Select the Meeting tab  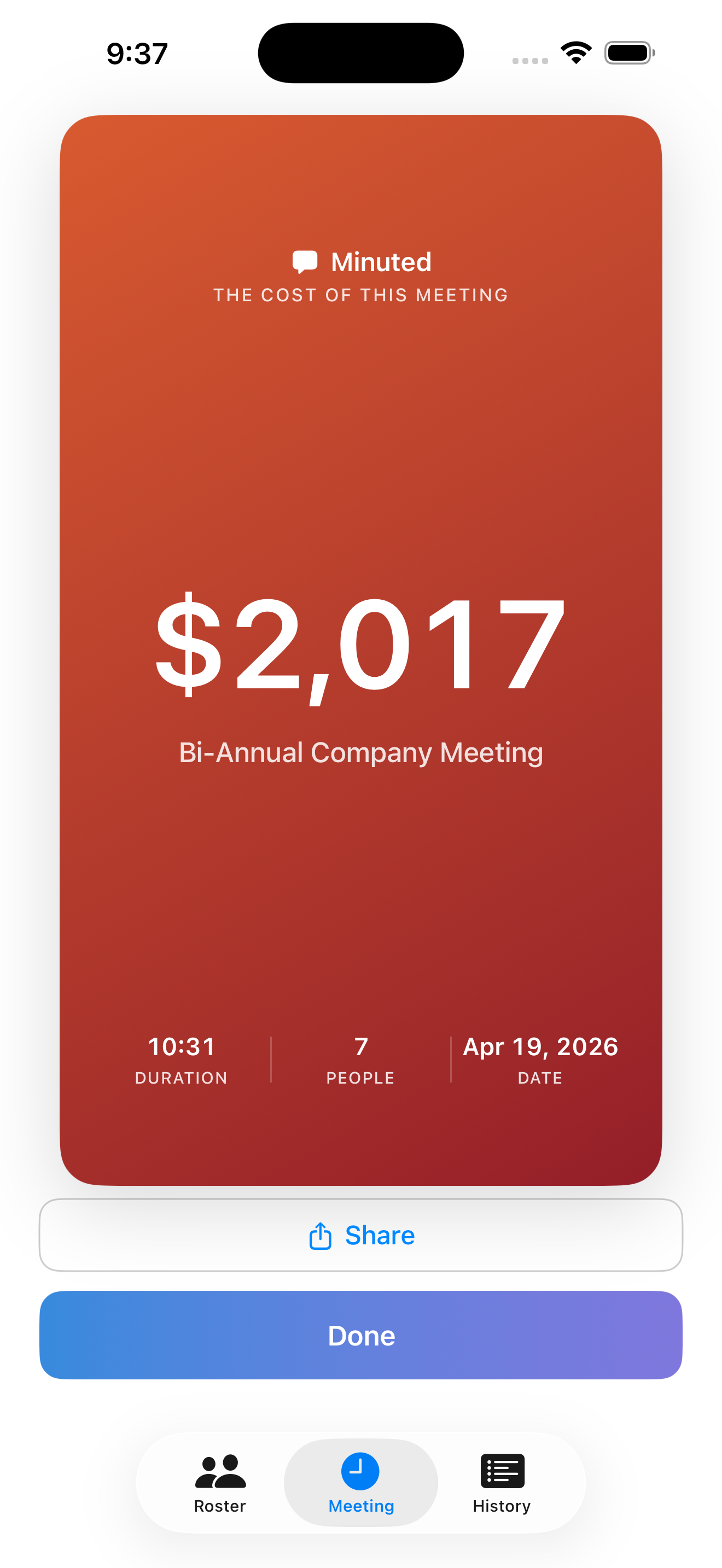(x=360, y=1488)
